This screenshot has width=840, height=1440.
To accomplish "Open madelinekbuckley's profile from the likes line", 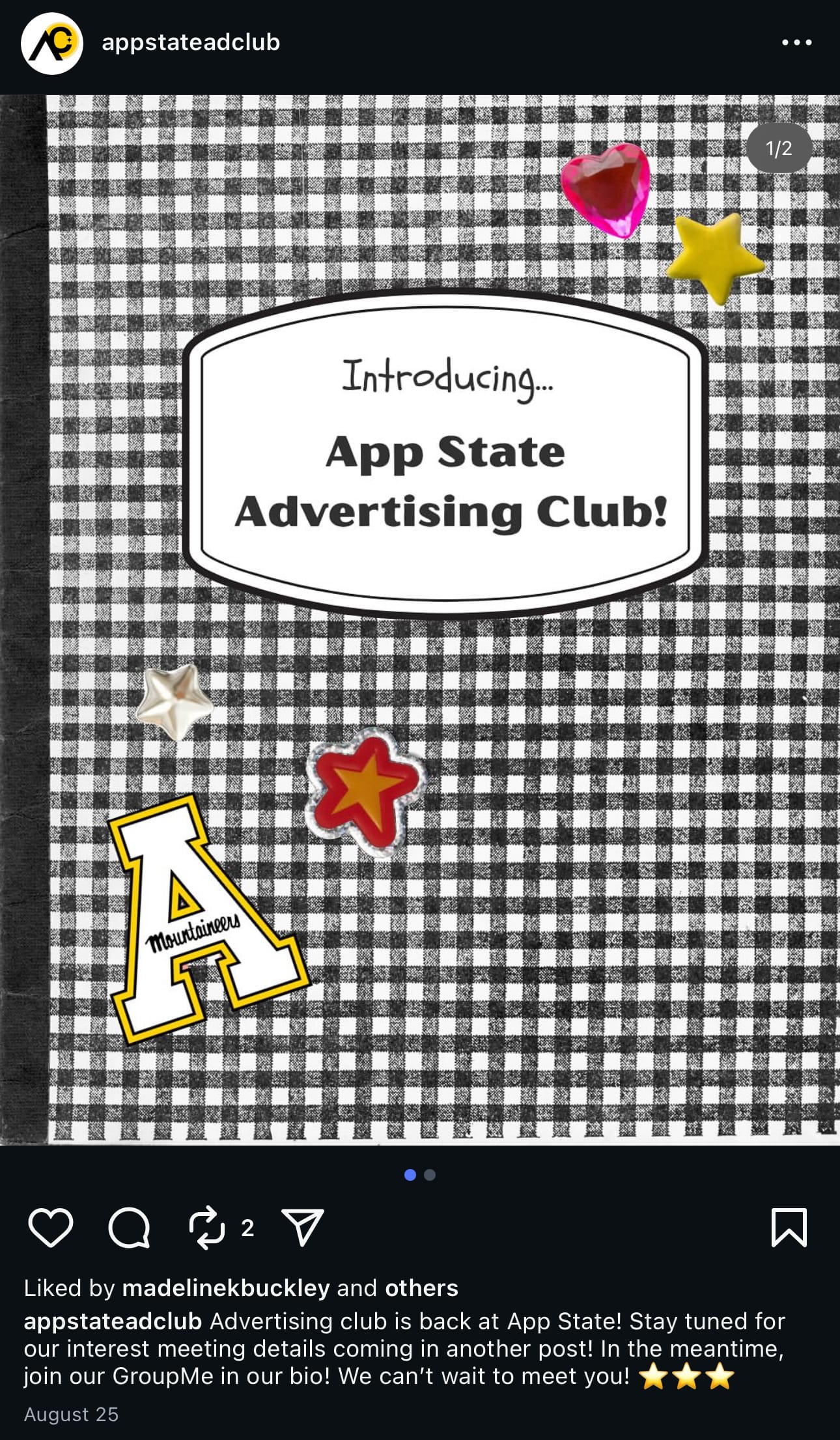I will click(226, 1288).
